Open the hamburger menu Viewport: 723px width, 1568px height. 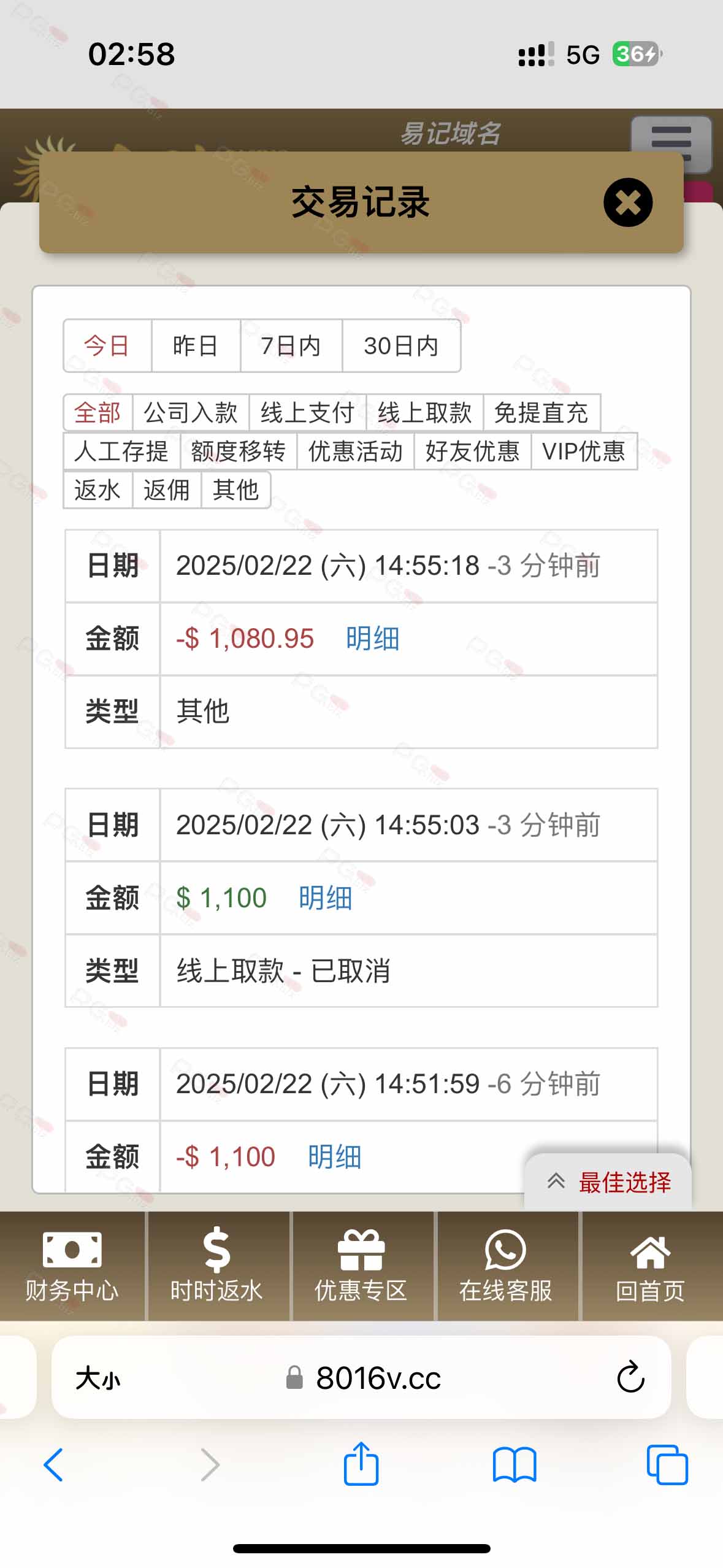point(671,141)
